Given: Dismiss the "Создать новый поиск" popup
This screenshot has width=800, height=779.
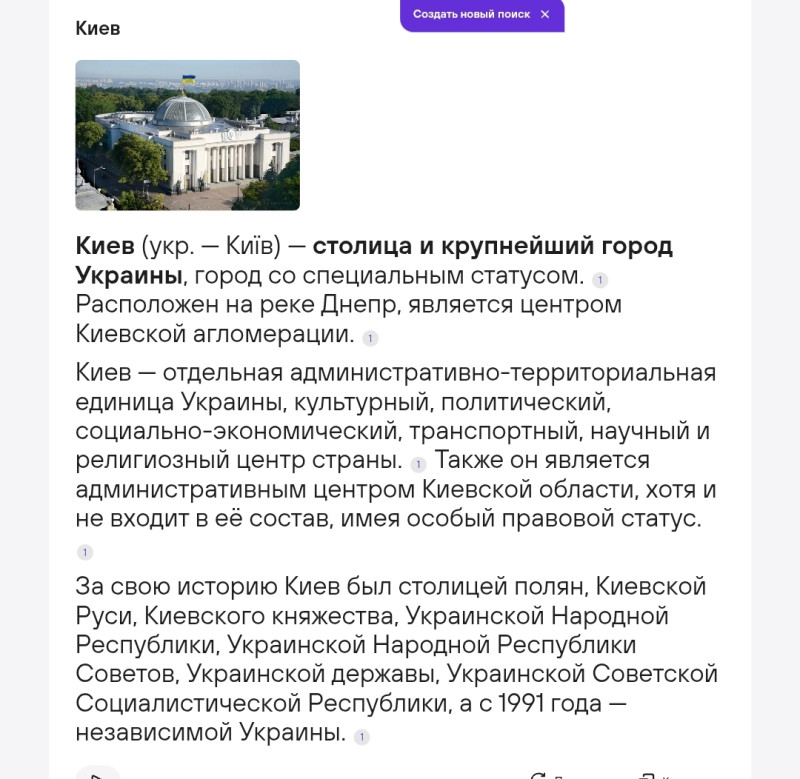Looking at the screenshot, I should (x=545, y=14).
